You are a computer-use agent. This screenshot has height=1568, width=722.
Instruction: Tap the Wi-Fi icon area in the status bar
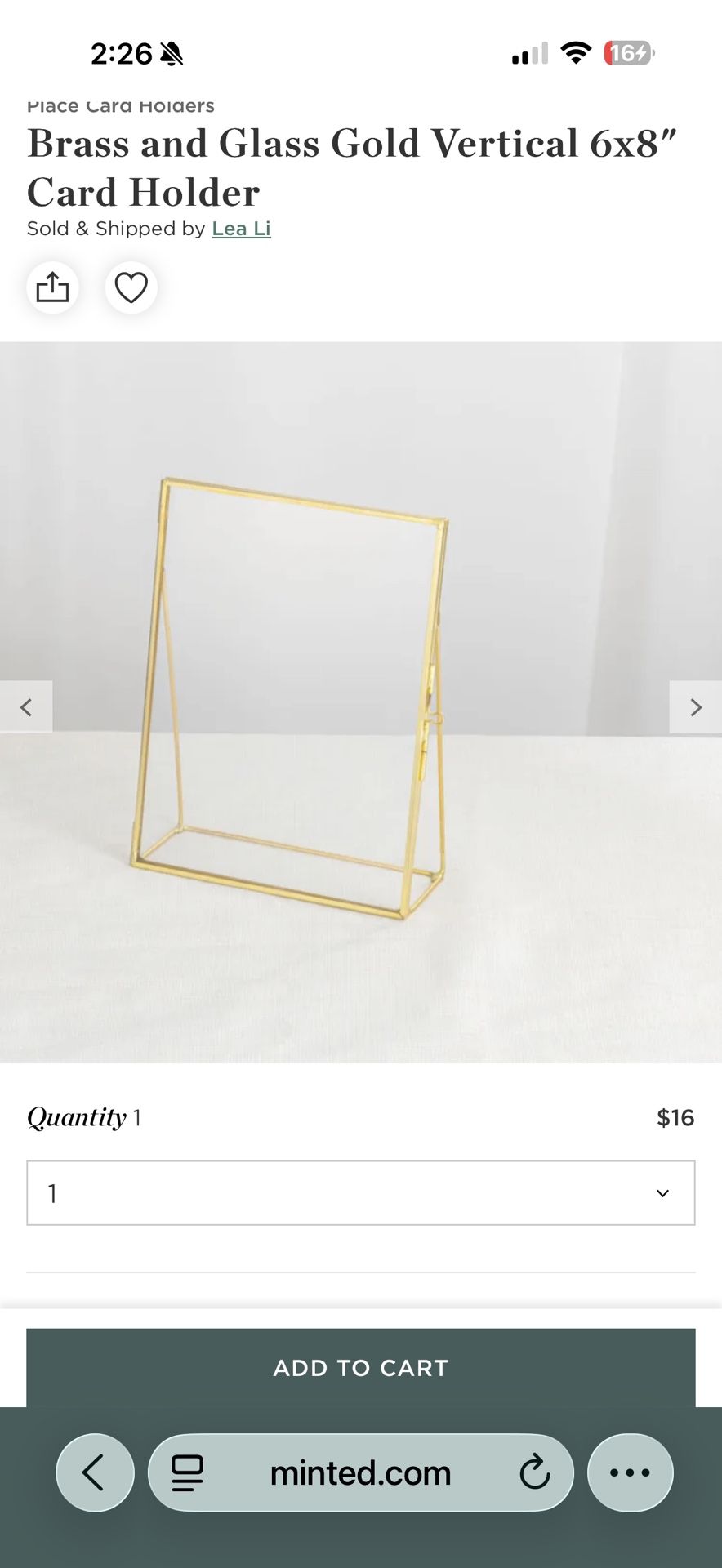577,52
